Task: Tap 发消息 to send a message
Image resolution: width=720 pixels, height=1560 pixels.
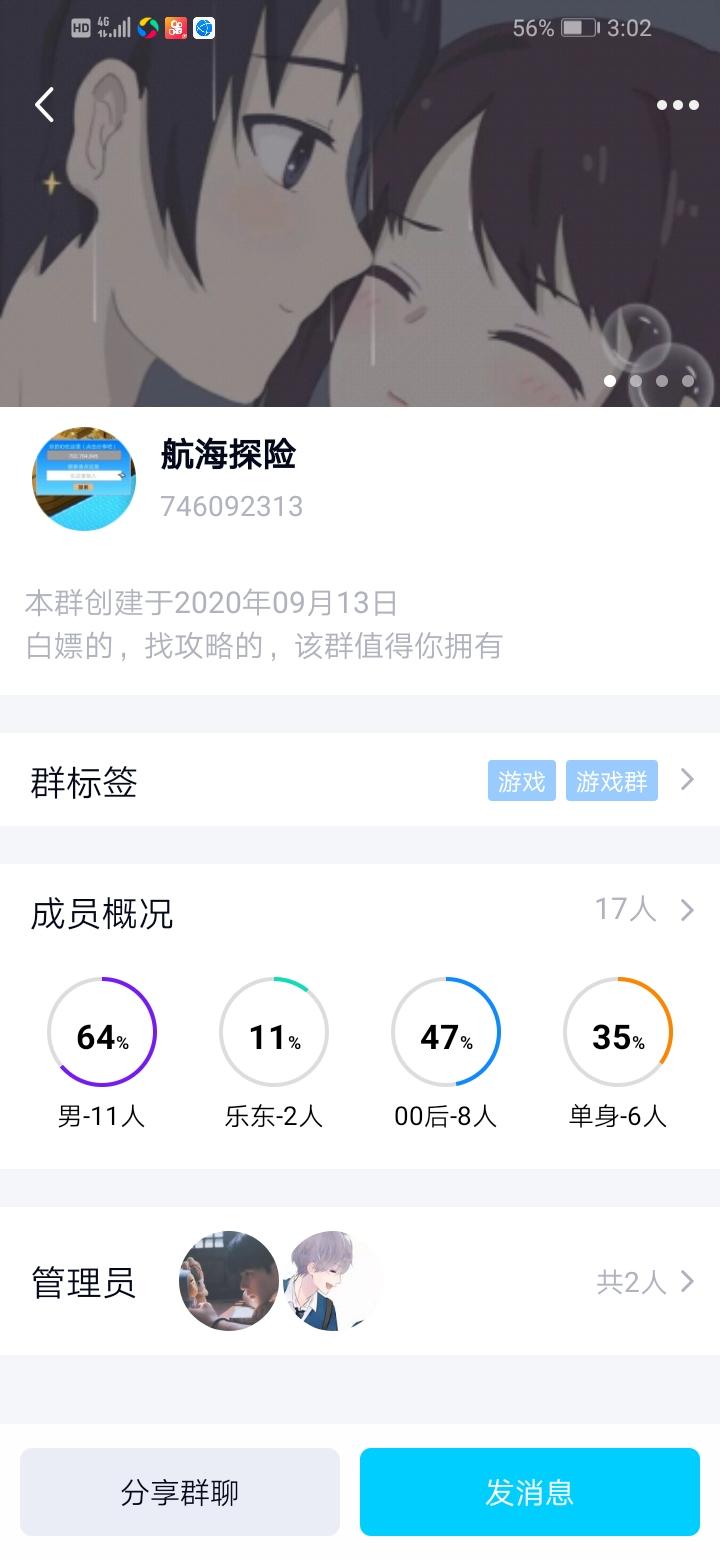Action: [529, 1492]
